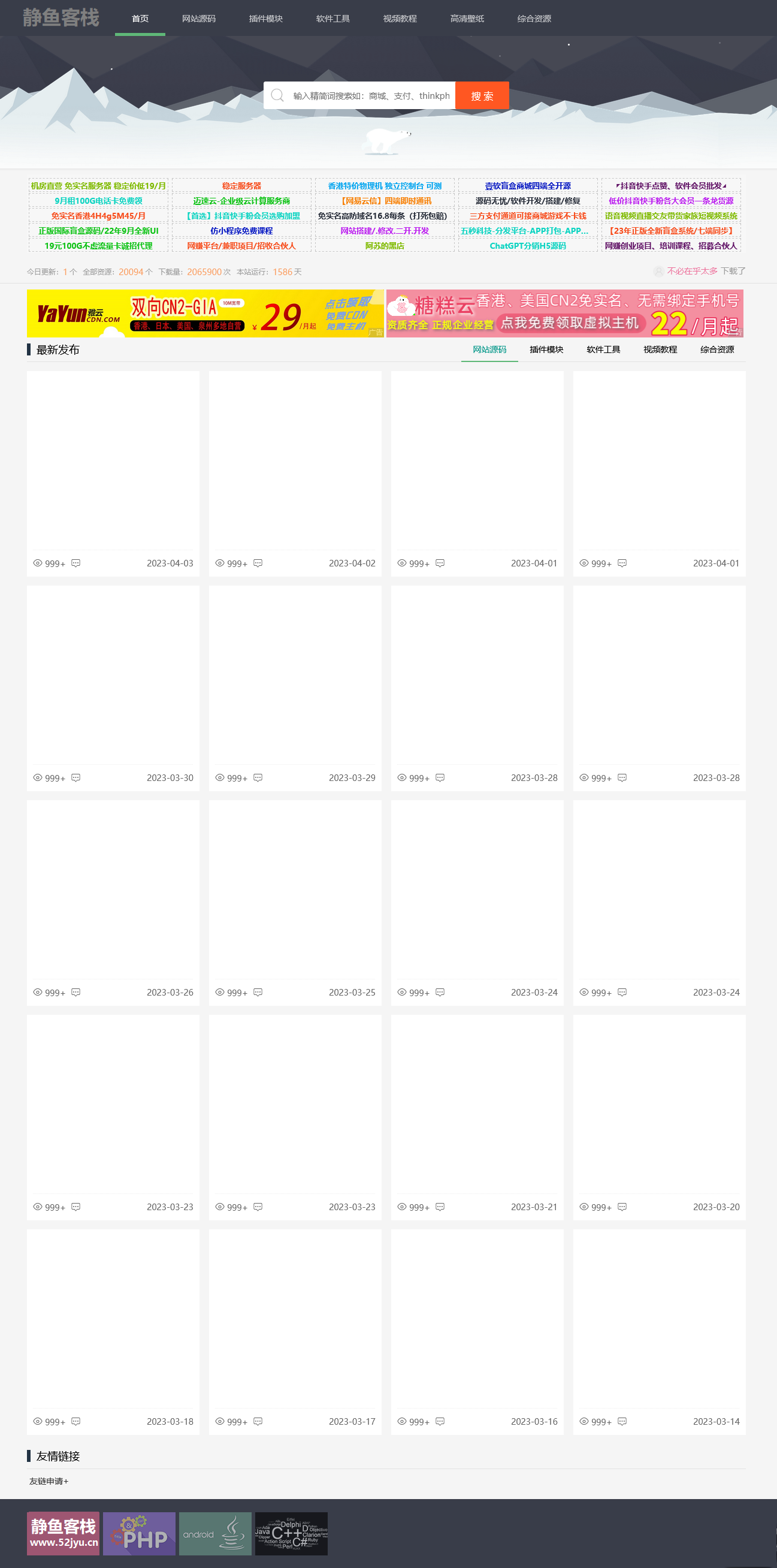Open the 静鱼客栈 site logo
Viewport: 777px width, 1568px height.
click(61, 17)
